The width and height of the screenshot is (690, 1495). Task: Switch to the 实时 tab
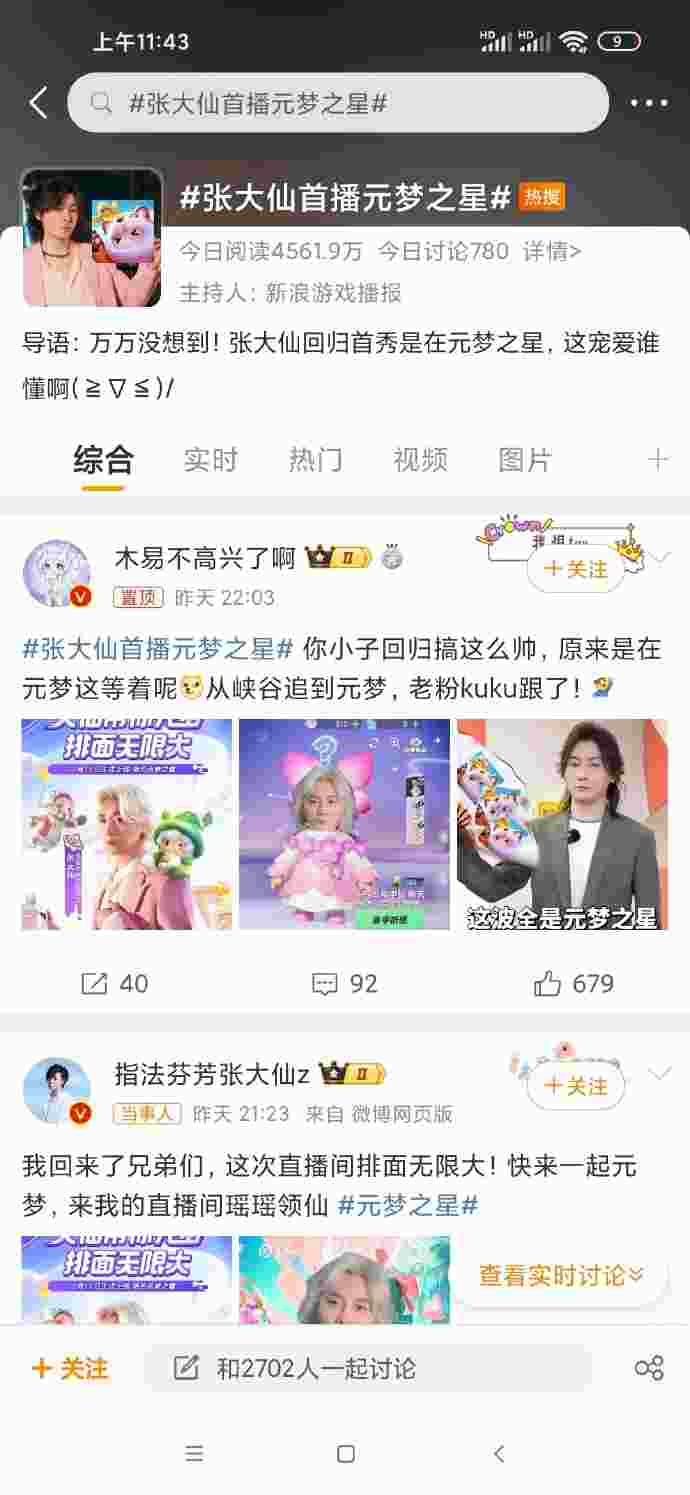pos(211,460)
